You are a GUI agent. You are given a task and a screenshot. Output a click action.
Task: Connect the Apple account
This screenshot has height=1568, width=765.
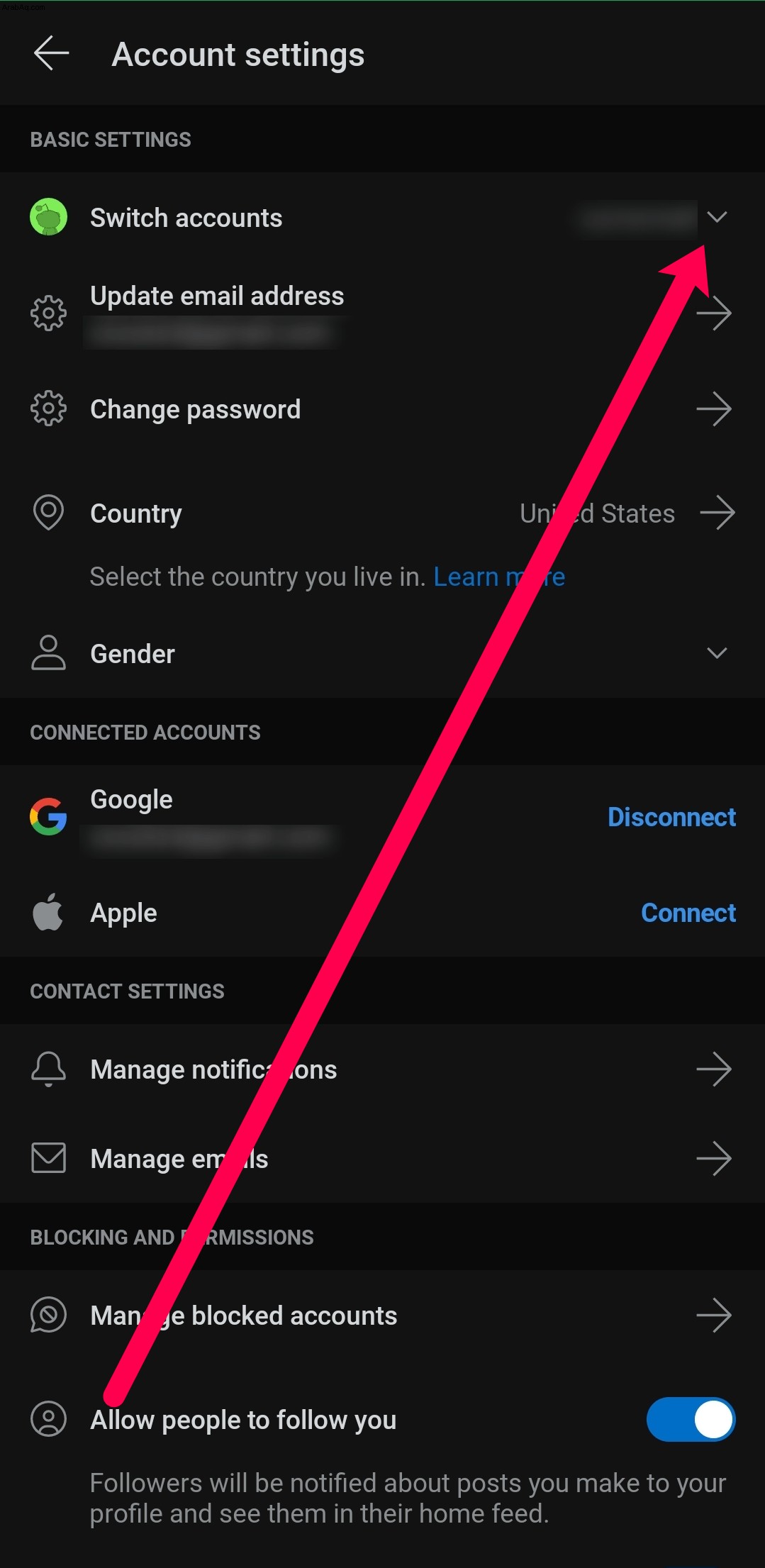pyautogui.click(x=688, y=913)
